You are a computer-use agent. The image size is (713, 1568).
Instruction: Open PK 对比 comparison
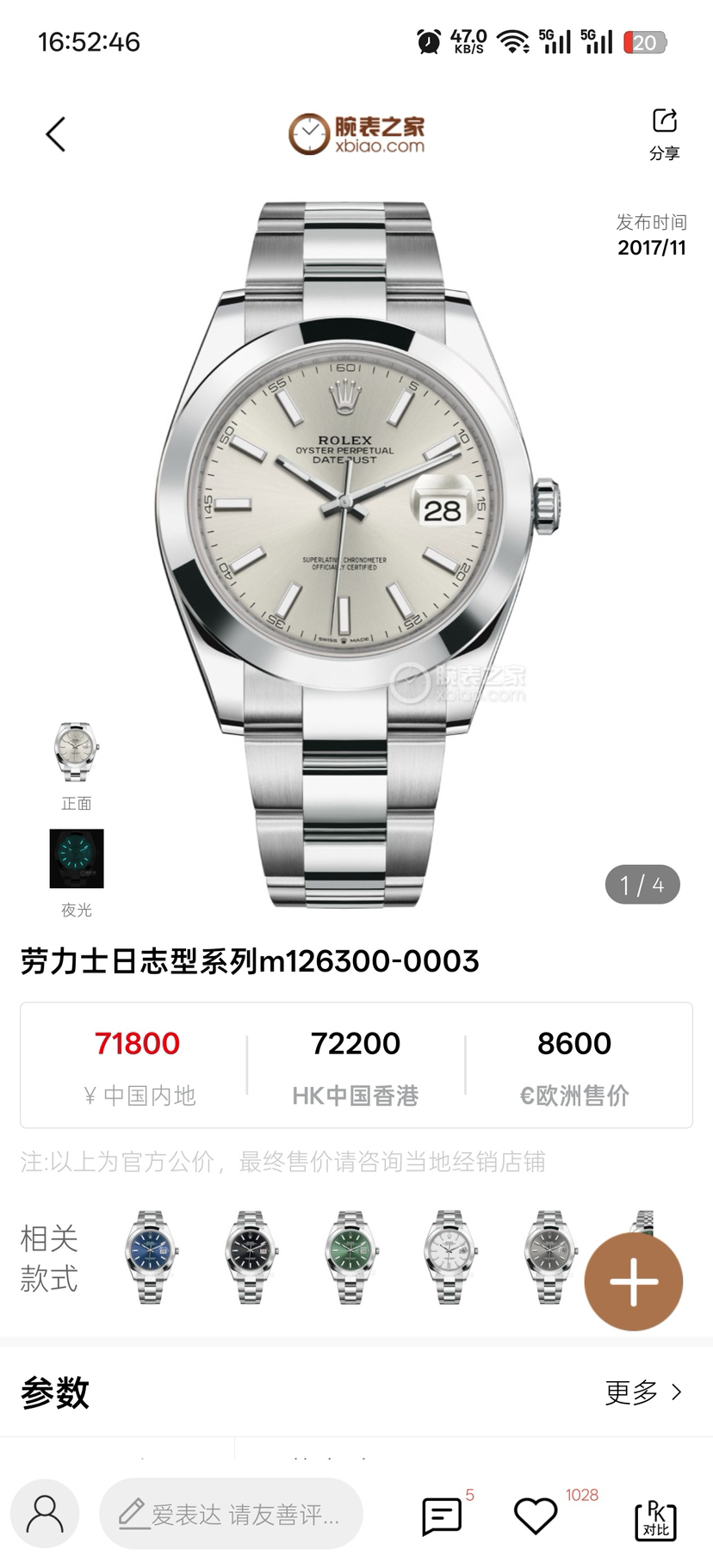click(x=655, y=1519)
